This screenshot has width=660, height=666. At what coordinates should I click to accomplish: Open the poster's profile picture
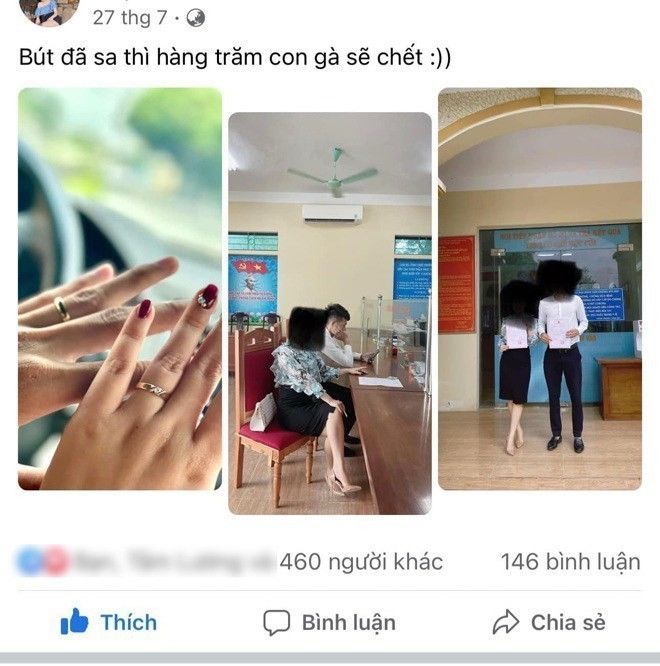(x=48, y=12)
